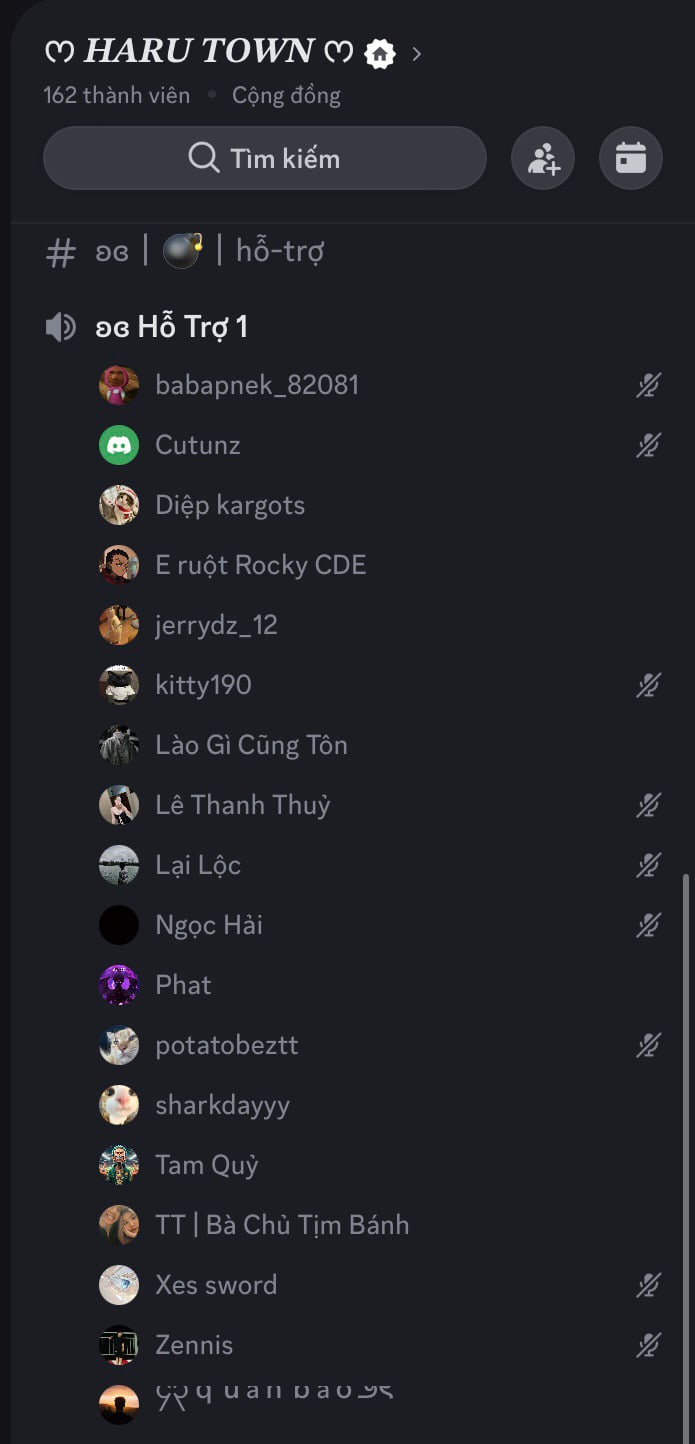View babapnek_82081's profile
The image size is (695, 1444).
[x=257, y=385]
